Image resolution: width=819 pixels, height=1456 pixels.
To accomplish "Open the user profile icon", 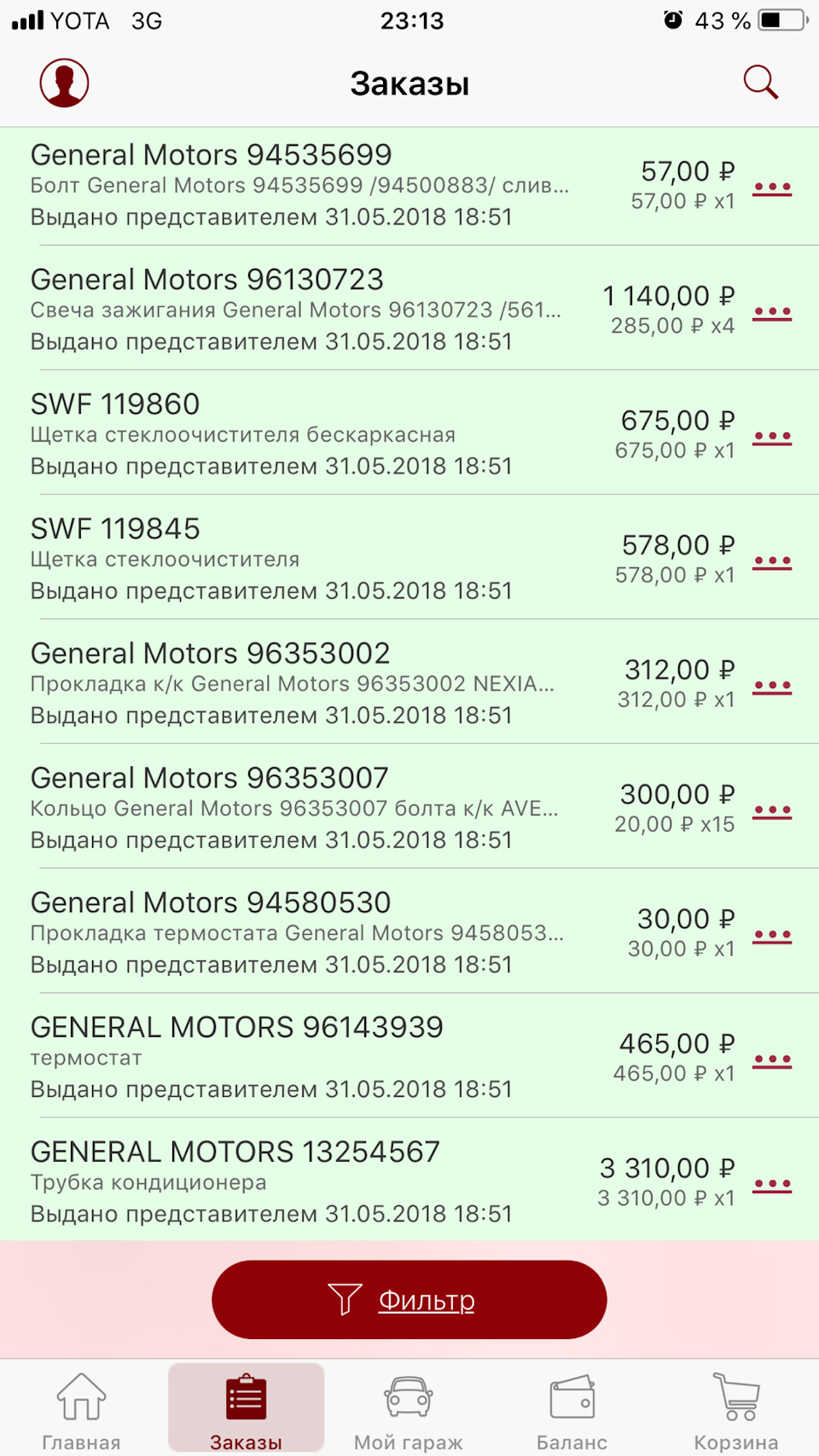I will click(64, 82).
